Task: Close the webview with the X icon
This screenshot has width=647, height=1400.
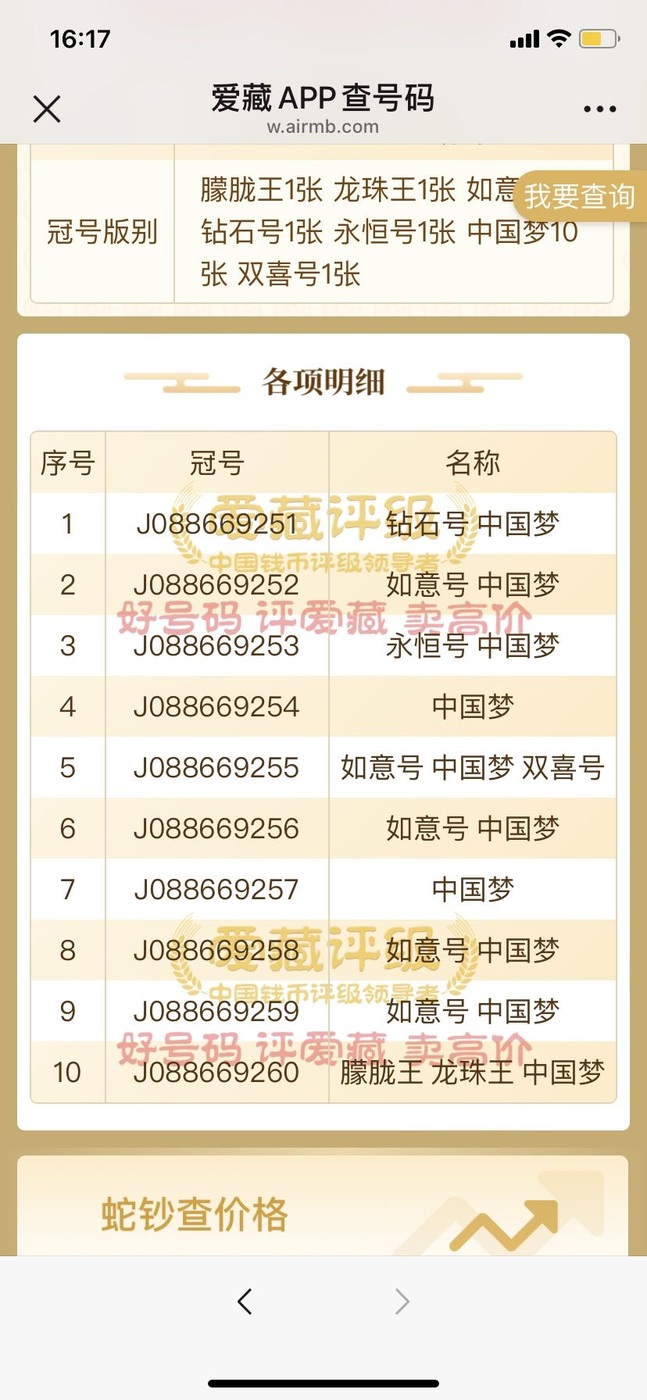Action: tap(47, 109)
